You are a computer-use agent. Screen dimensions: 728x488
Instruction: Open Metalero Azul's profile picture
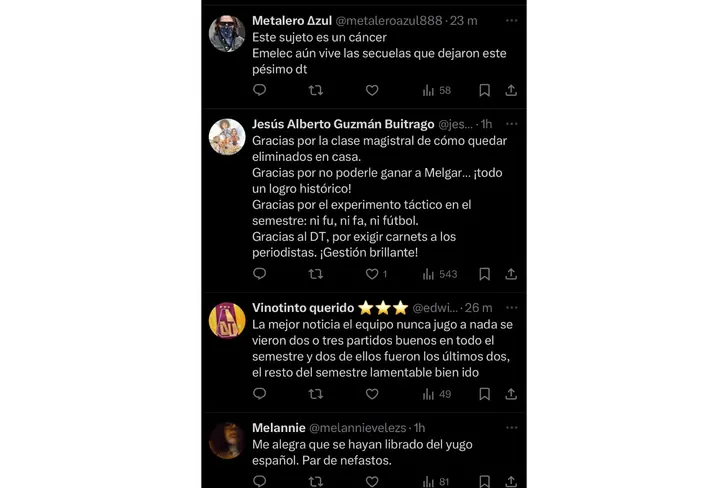(x=227, y=33)
